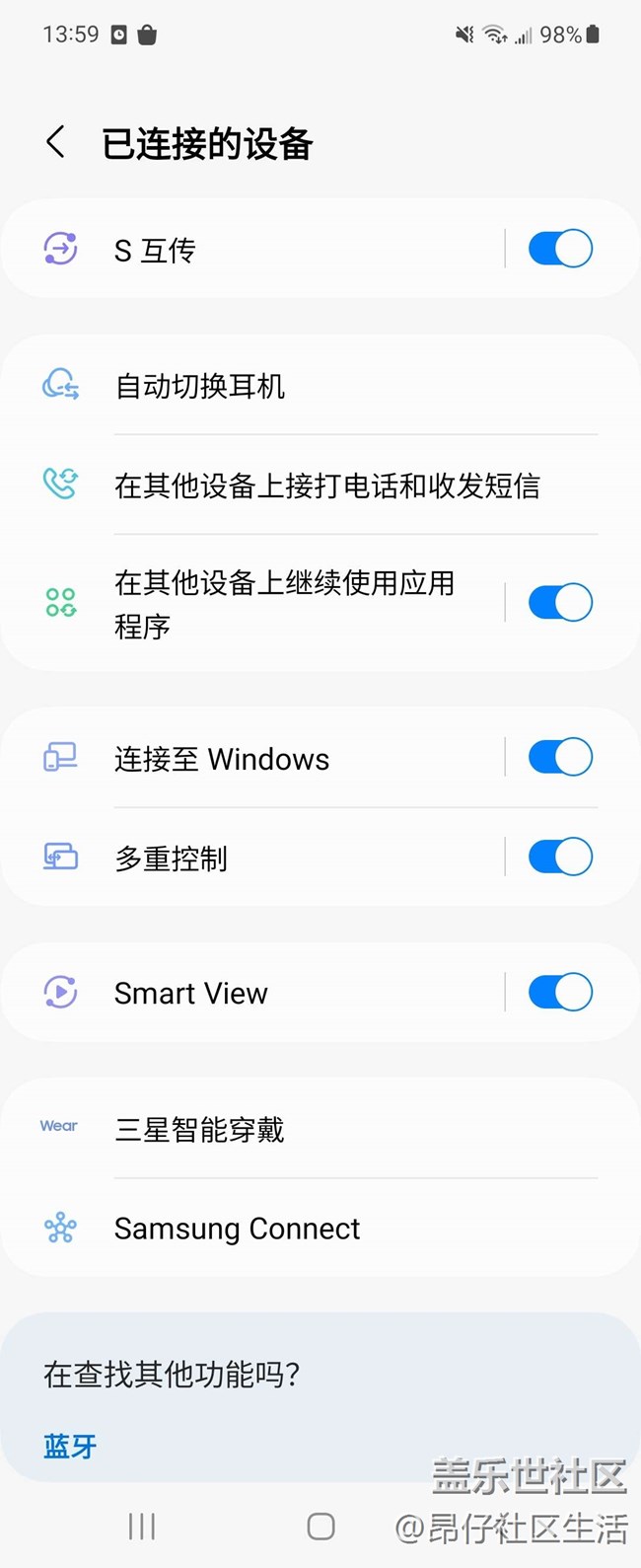Follow the 蓝牙 link
This screenshot has width=641, height=1568.
pyautogui.click(x=70, y=1447)
